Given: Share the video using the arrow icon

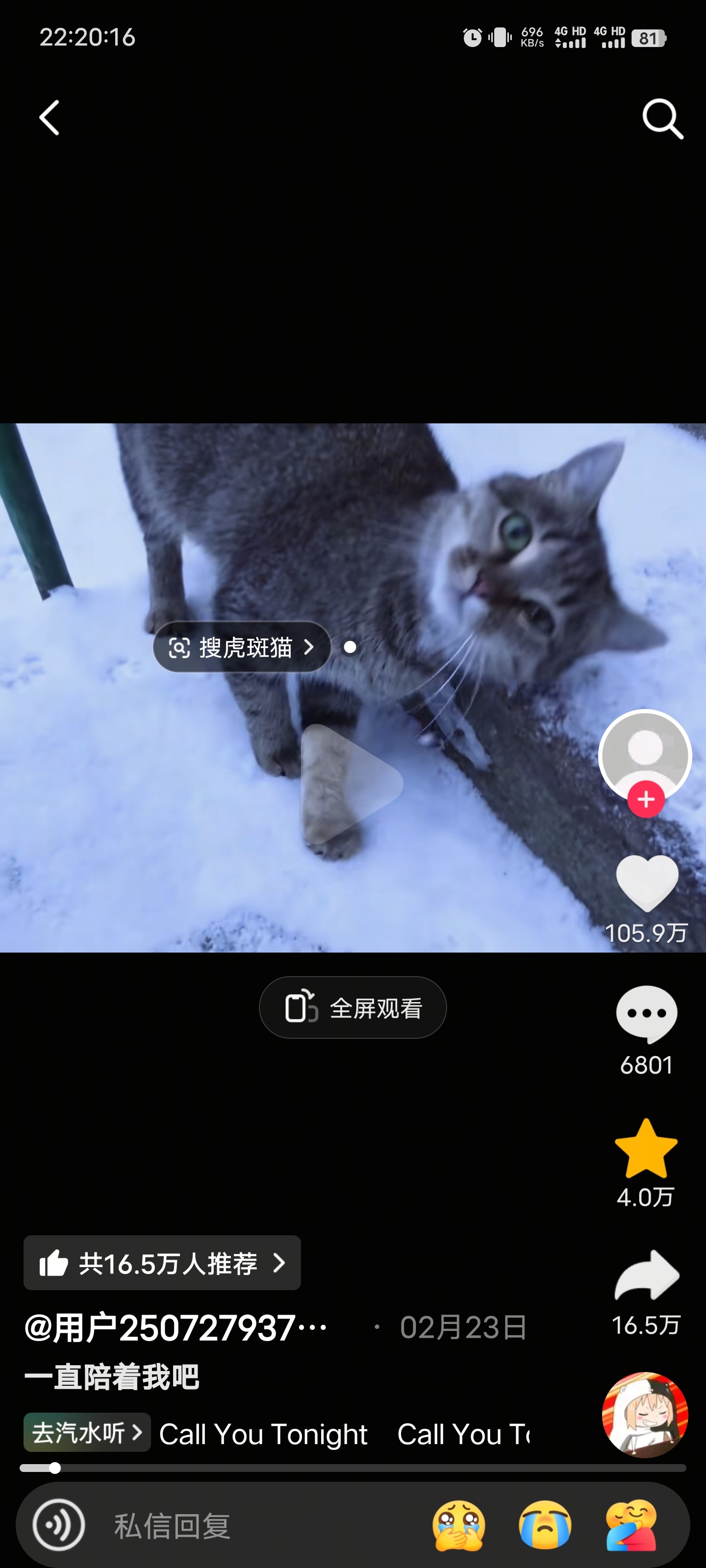Looking at the screenshot, I should [x=646, y=1276].
